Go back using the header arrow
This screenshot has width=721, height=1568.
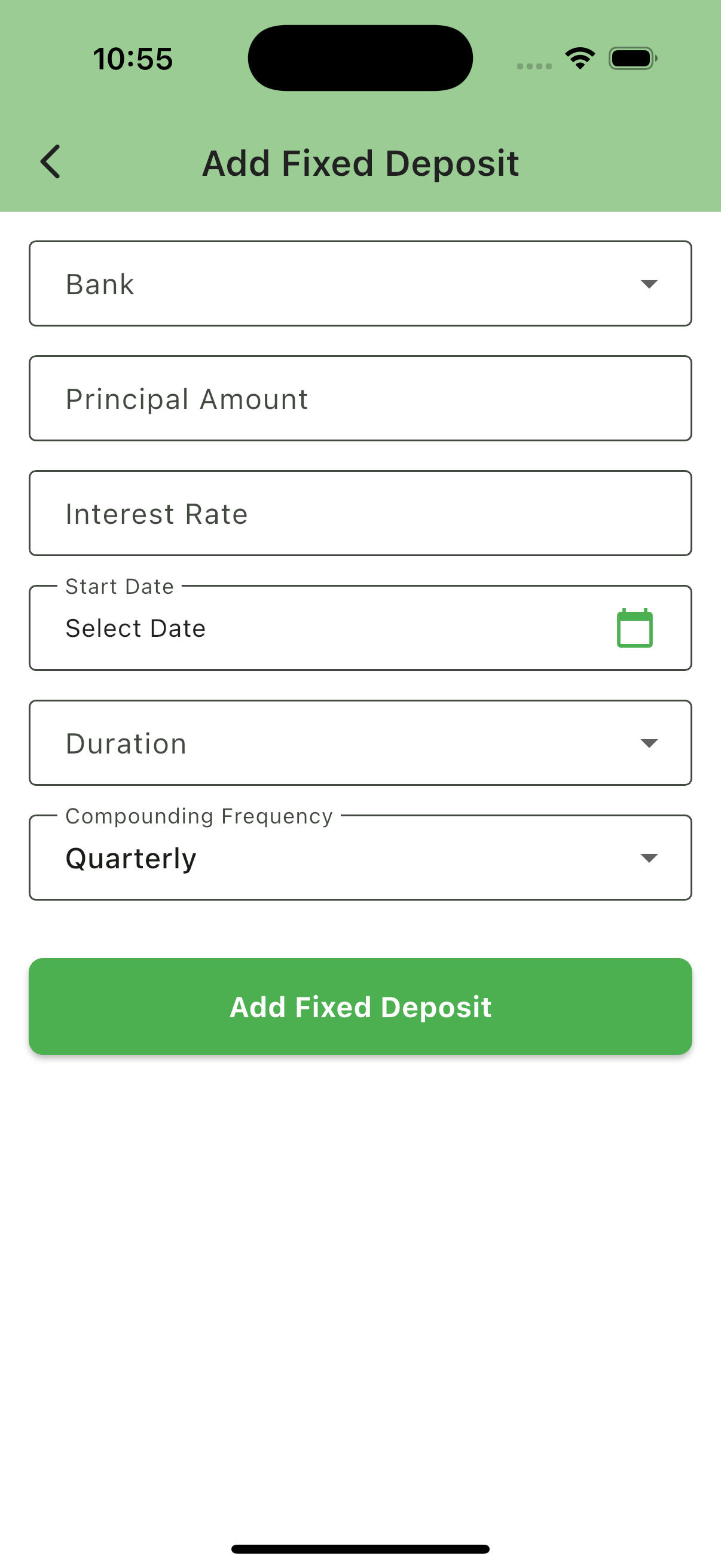coord(50,162)
